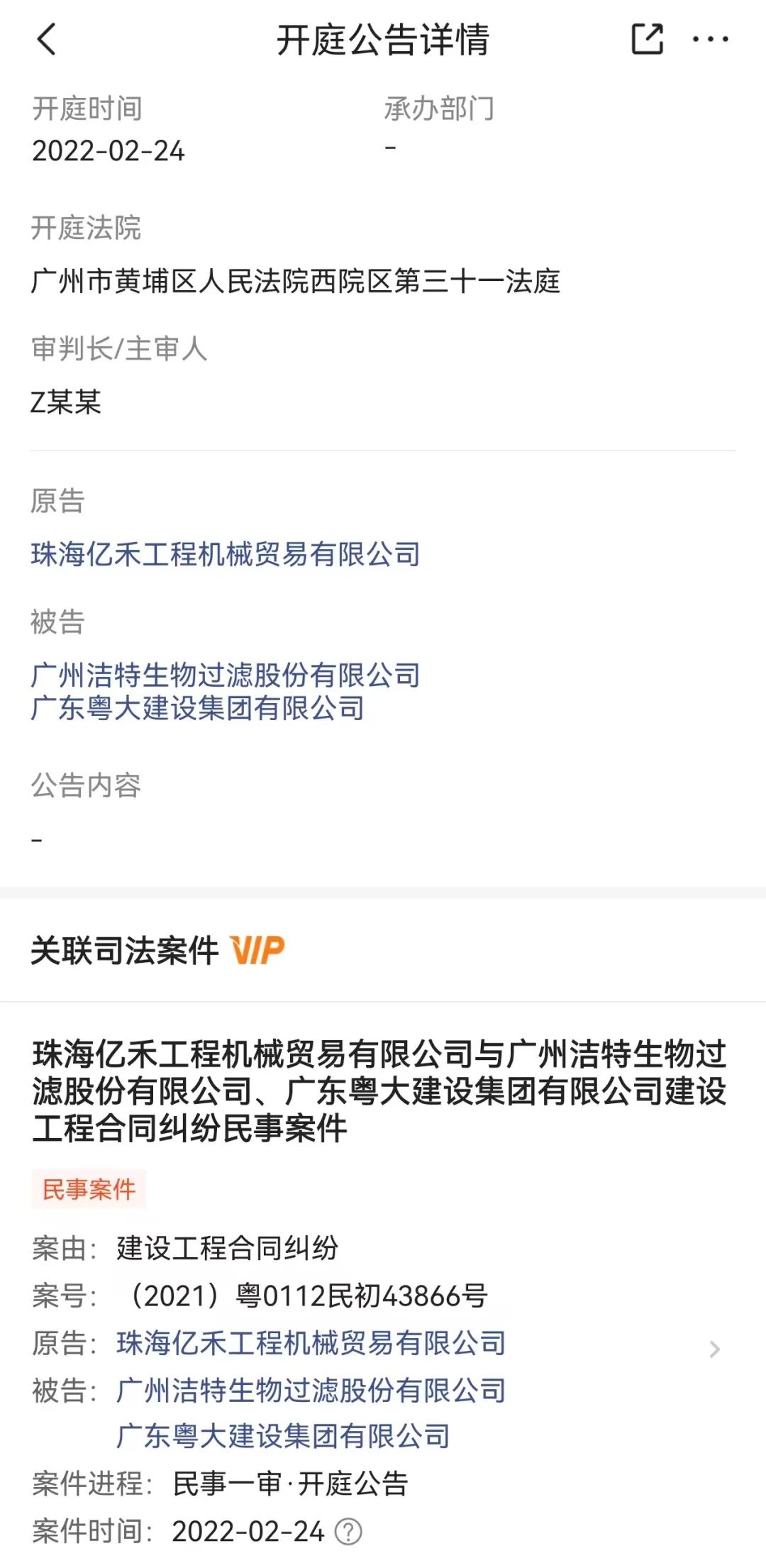766x1568 pixels.
Task: Open case details using the arrow indicator
Action: tap(716, 1348)
